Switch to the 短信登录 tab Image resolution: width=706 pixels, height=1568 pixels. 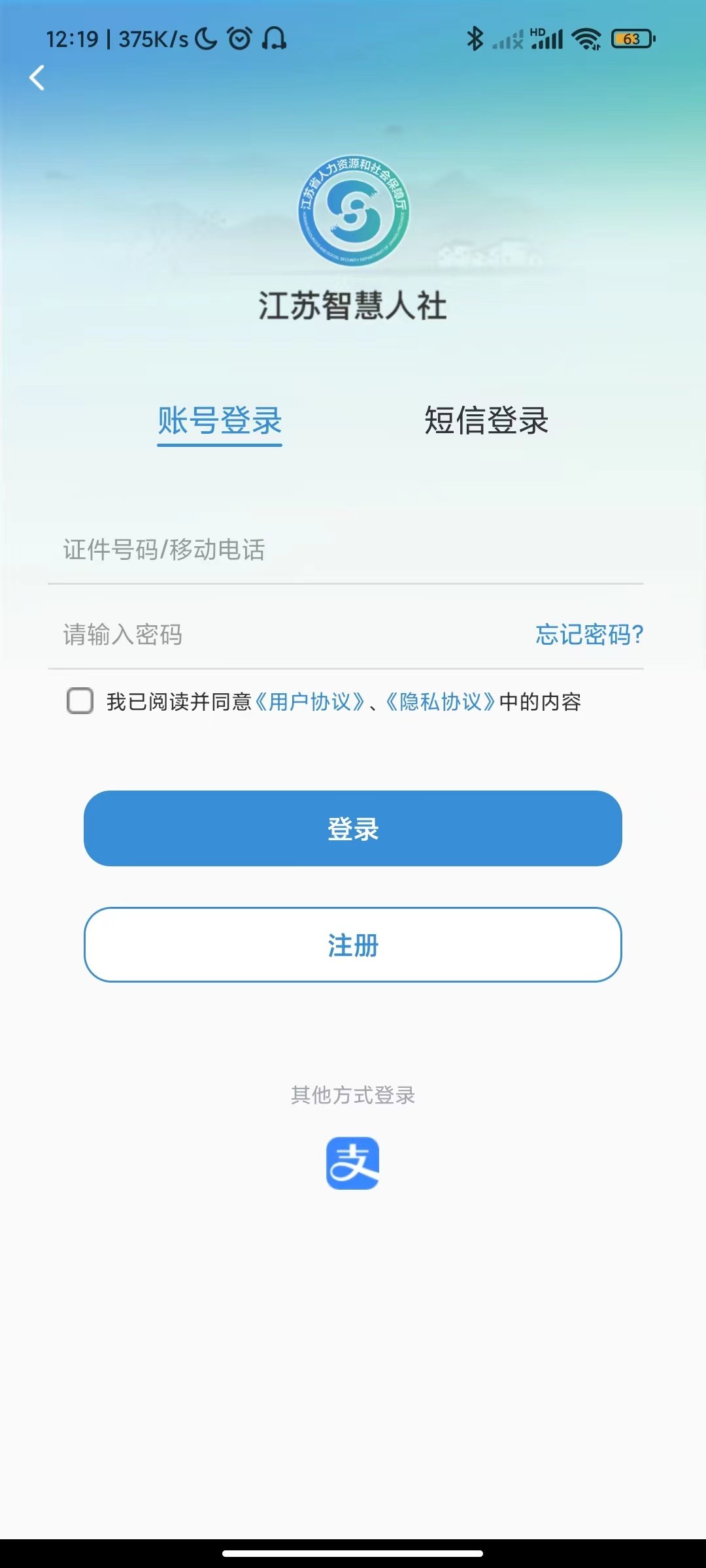(x=486, y=421)
